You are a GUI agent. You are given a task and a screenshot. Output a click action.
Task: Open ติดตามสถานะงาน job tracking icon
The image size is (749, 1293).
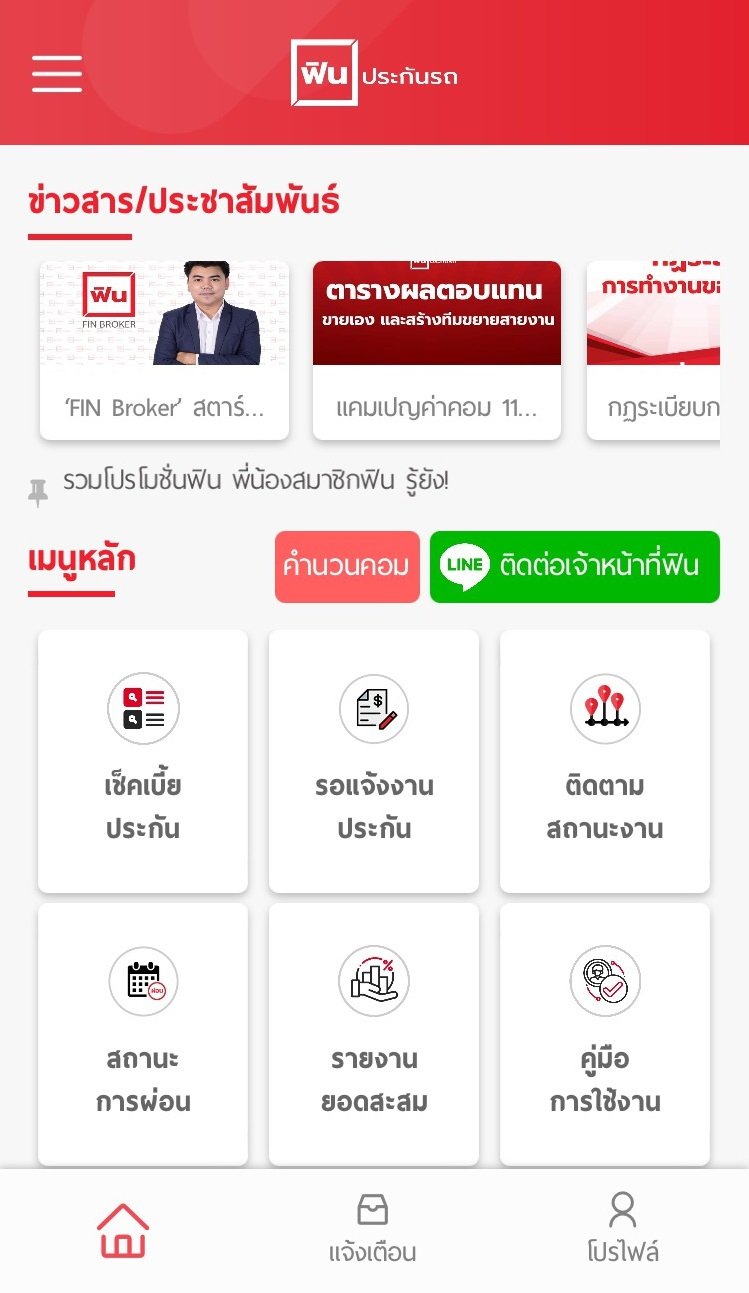[x=605, y=708]
